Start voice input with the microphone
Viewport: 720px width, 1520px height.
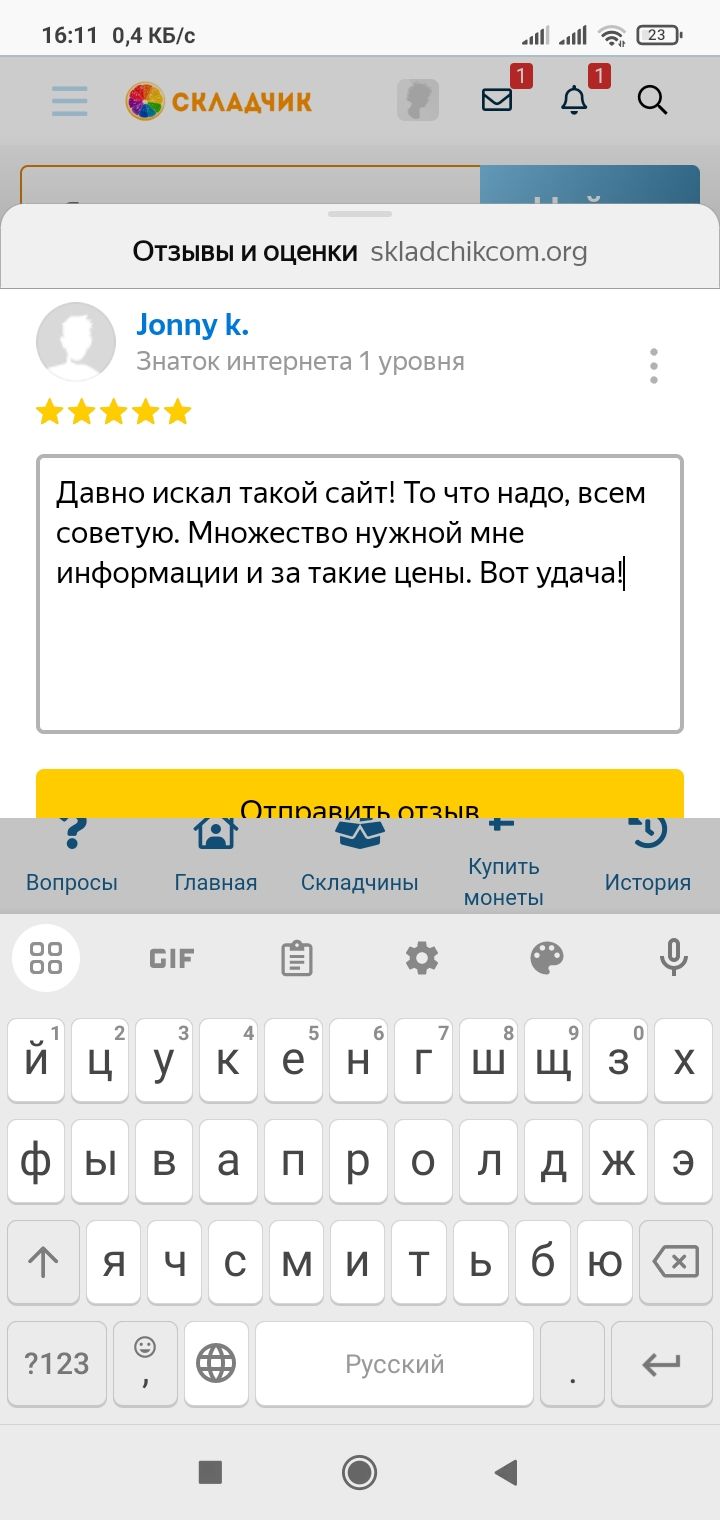coord(674,959)
